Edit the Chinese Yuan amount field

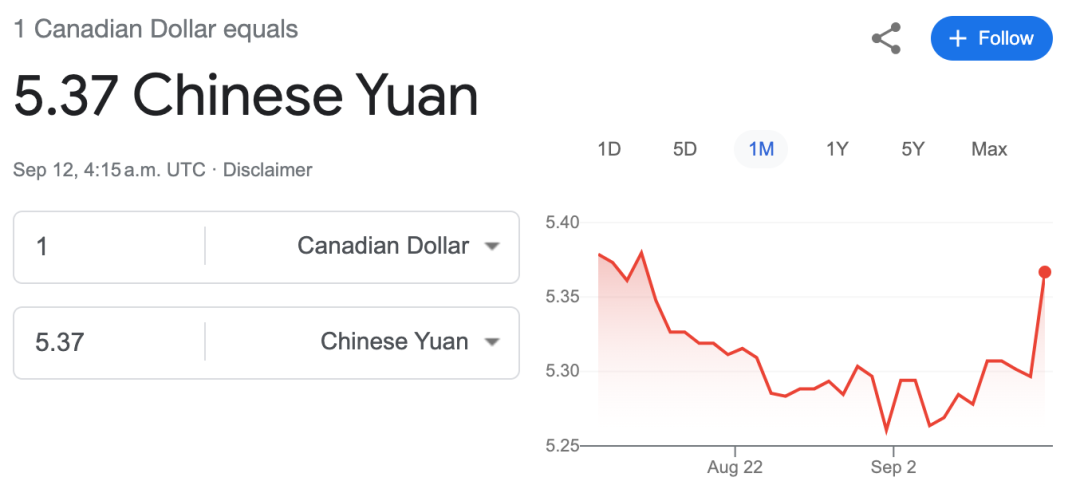click(110, 342)
